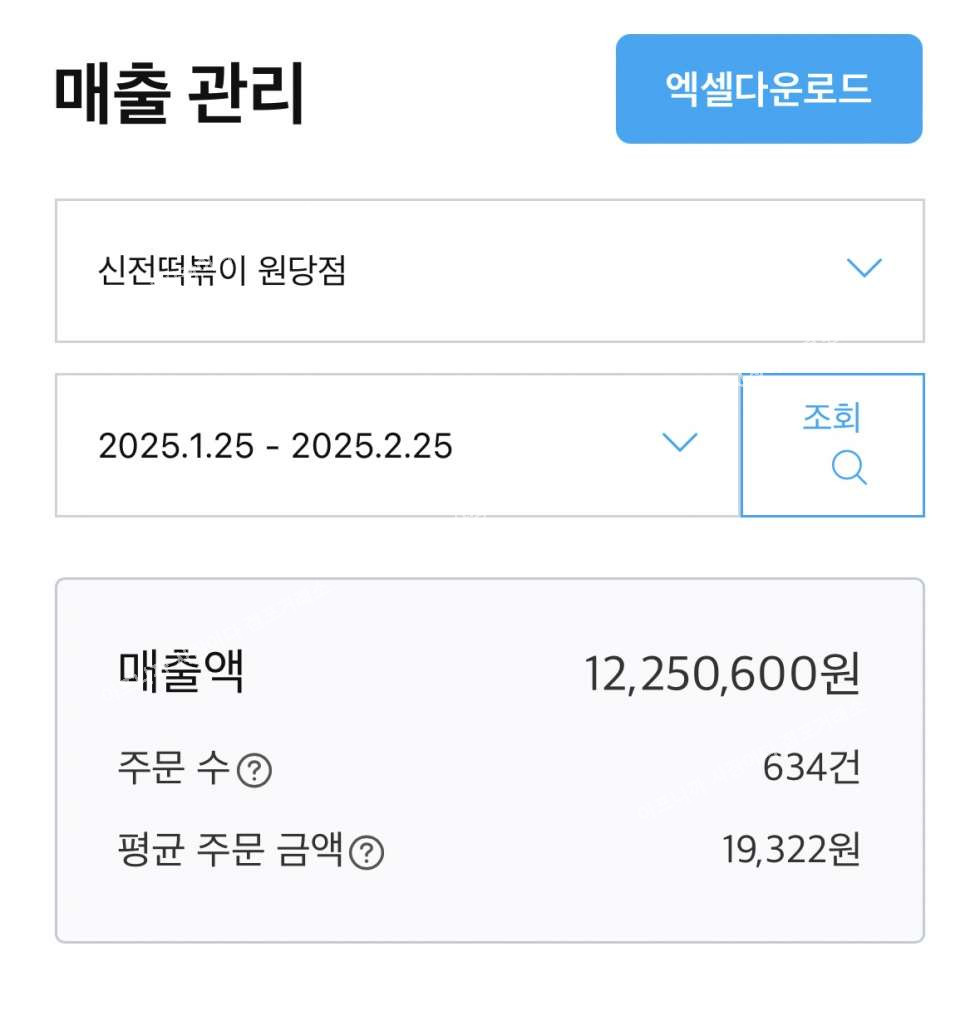Open the help icon next to 평균 주문 금액
This screenshot has height=1030, width=980.
pyautogui.click(x=368, y=853)
